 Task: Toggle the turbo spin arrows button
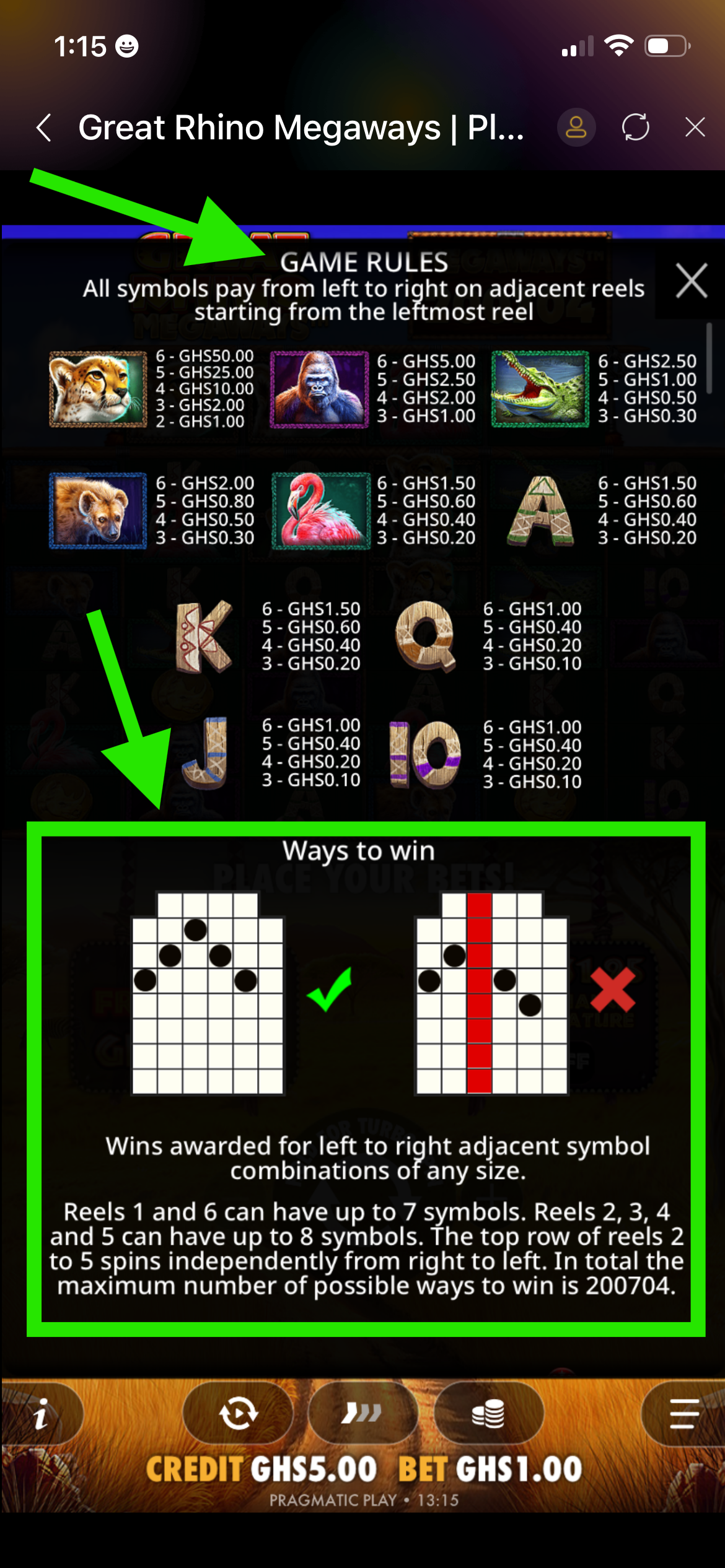pyautogui.click(x=362, y=1413)
